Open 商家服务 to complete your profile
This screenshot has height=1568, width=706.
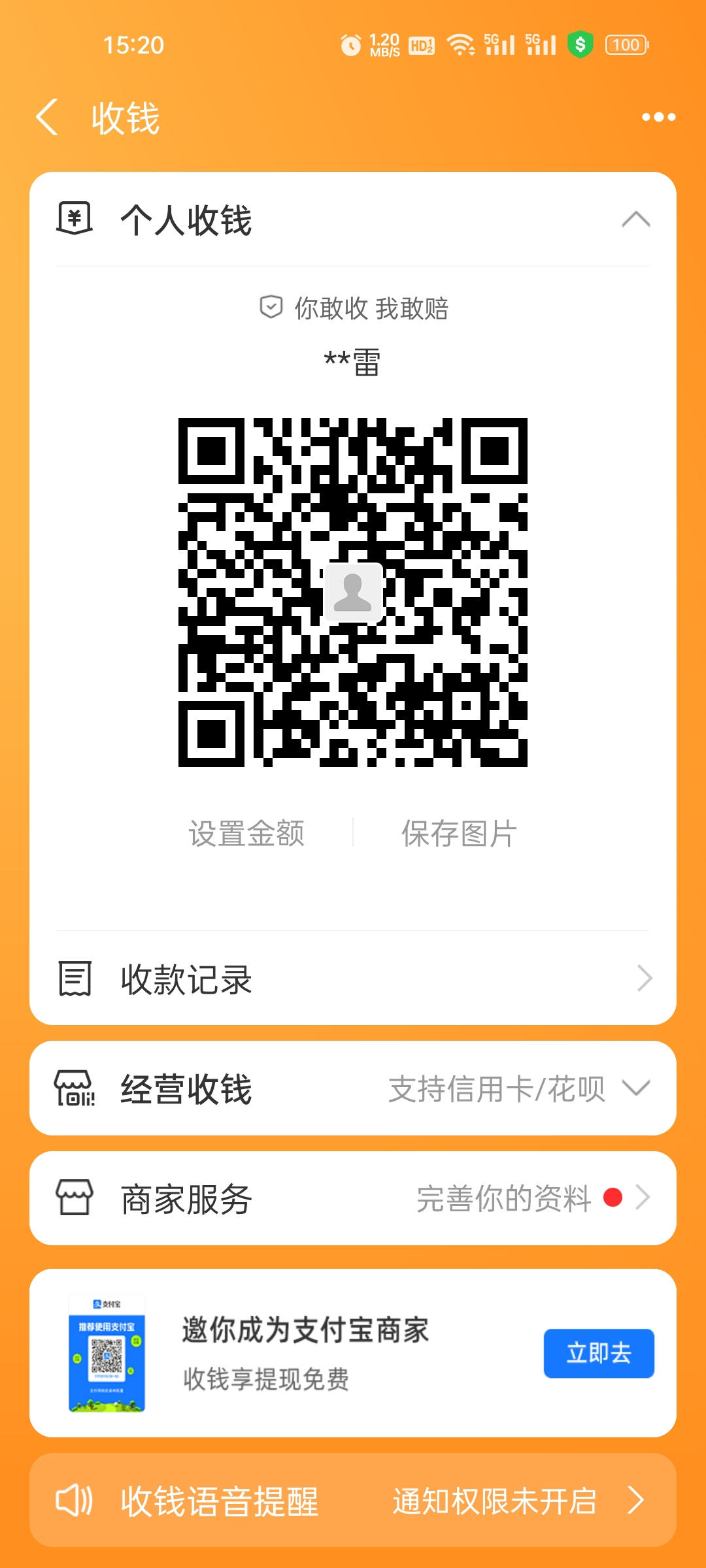353,1198
